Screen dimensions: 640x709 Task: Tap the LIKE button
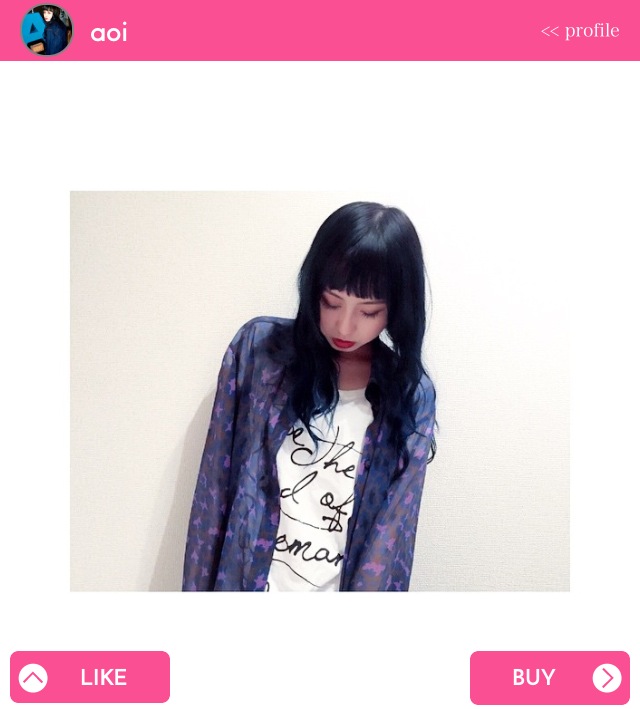tap(90, 677)
